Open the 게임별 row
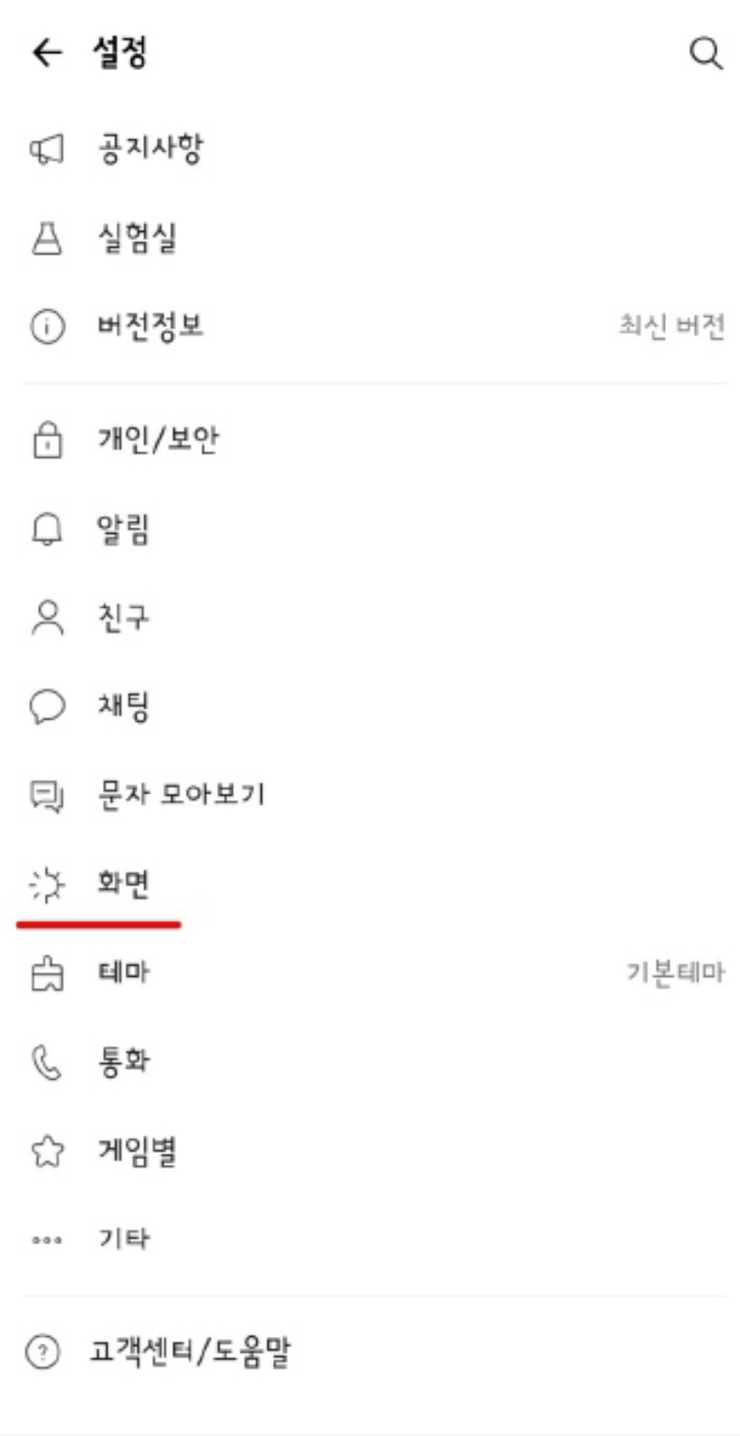Screen dimensions: 740x1436 [370, 1149]
